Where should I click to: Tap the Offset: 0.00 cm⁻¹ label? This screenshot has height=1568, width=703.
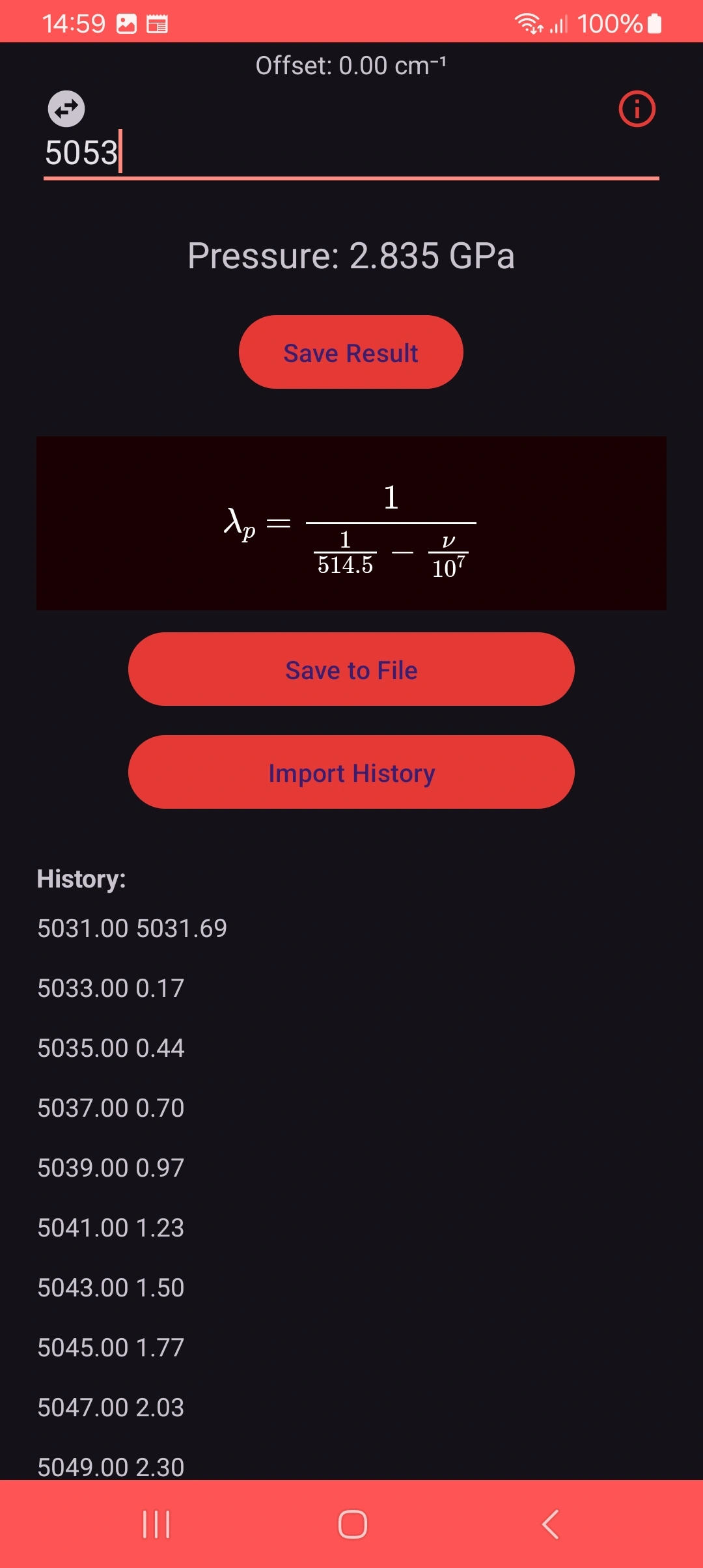click(x=351, y=65)
